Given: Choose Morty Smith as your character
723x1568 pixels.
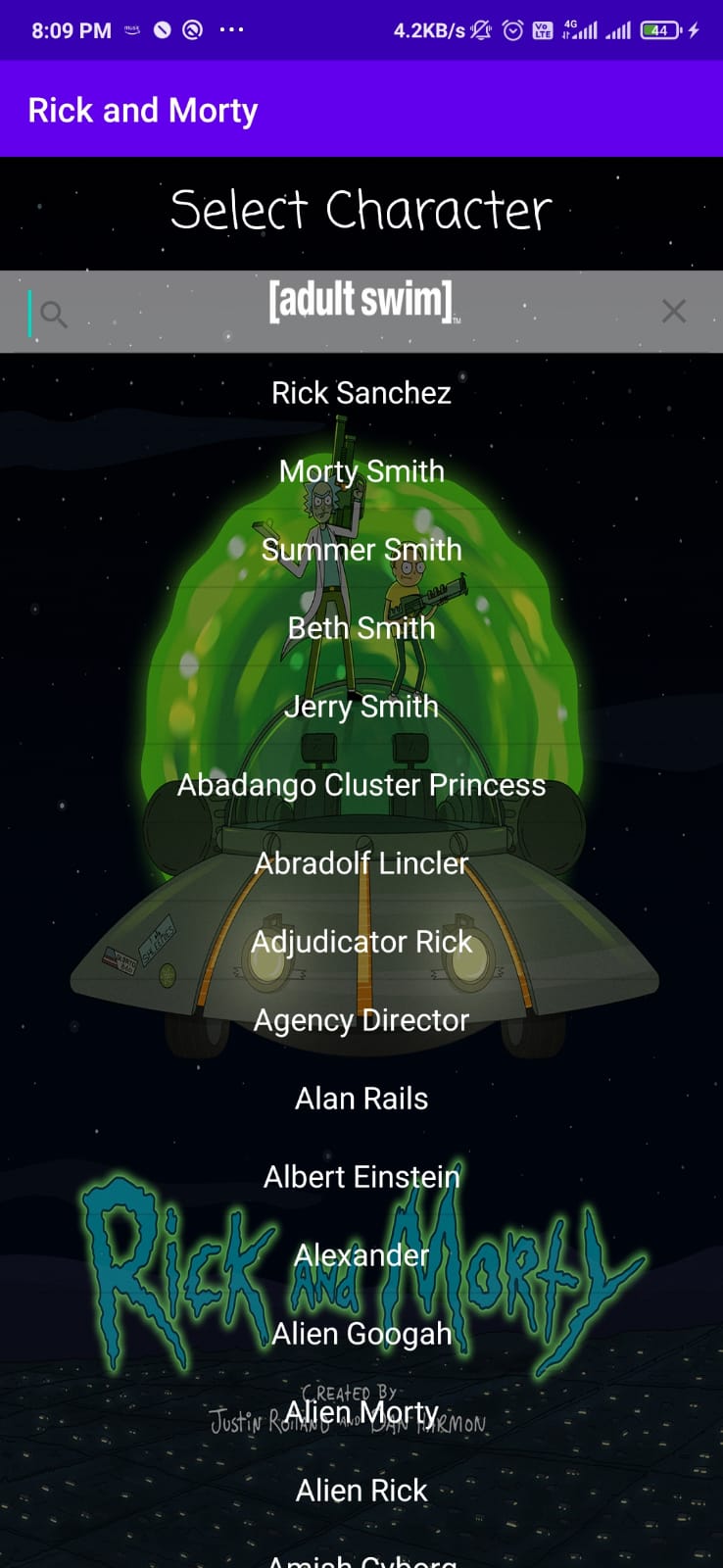Looking at the screenshot, I should (x=361, y=470).
